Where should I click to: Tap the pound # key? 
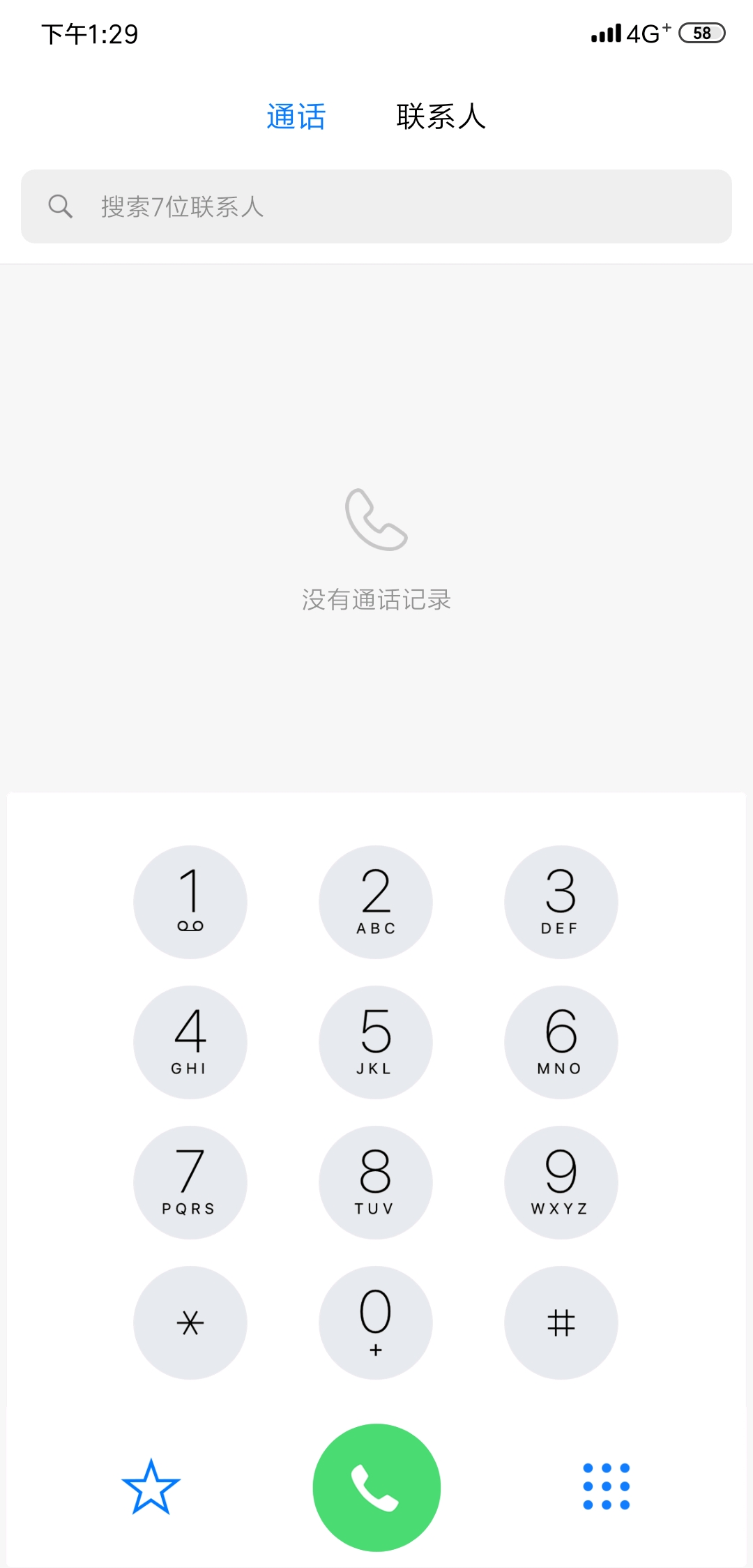pyautogui.click(x=561, y=1322)
